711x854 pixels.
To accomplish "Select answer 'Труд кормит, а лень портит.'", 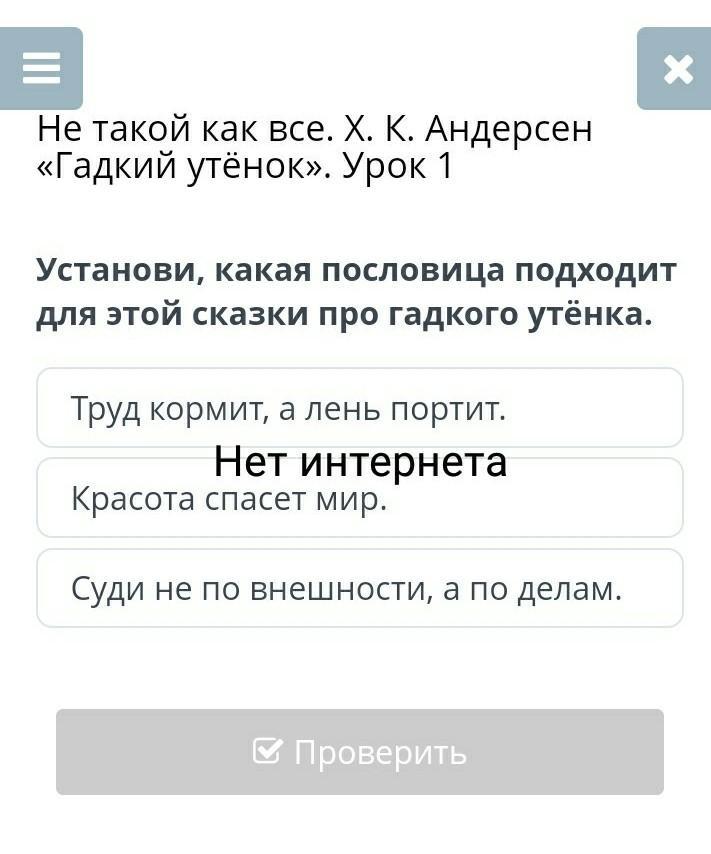I will [x=359, y=408].
